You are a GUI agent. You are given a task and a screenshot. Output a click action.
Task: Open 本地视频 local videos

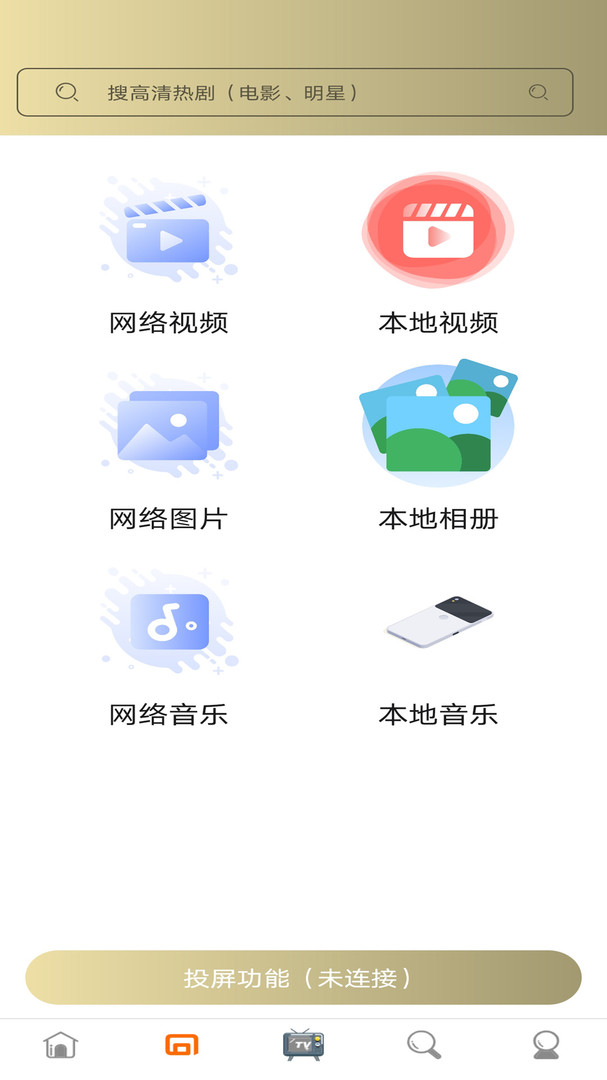point(438,255)
